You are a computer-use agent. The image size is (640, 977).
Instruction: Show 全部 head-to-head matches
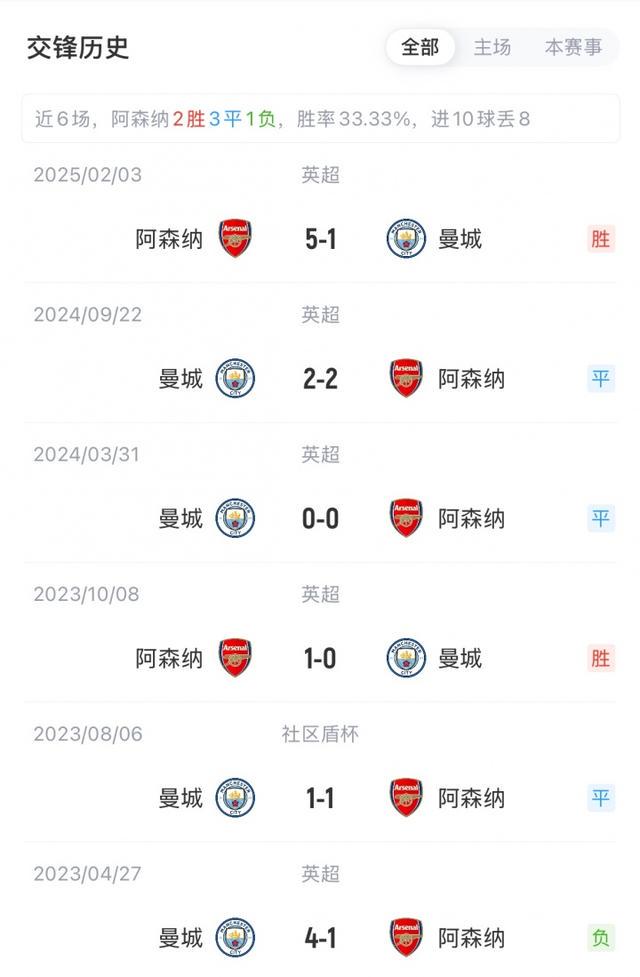pyautogui.click(x=420, y=47)
